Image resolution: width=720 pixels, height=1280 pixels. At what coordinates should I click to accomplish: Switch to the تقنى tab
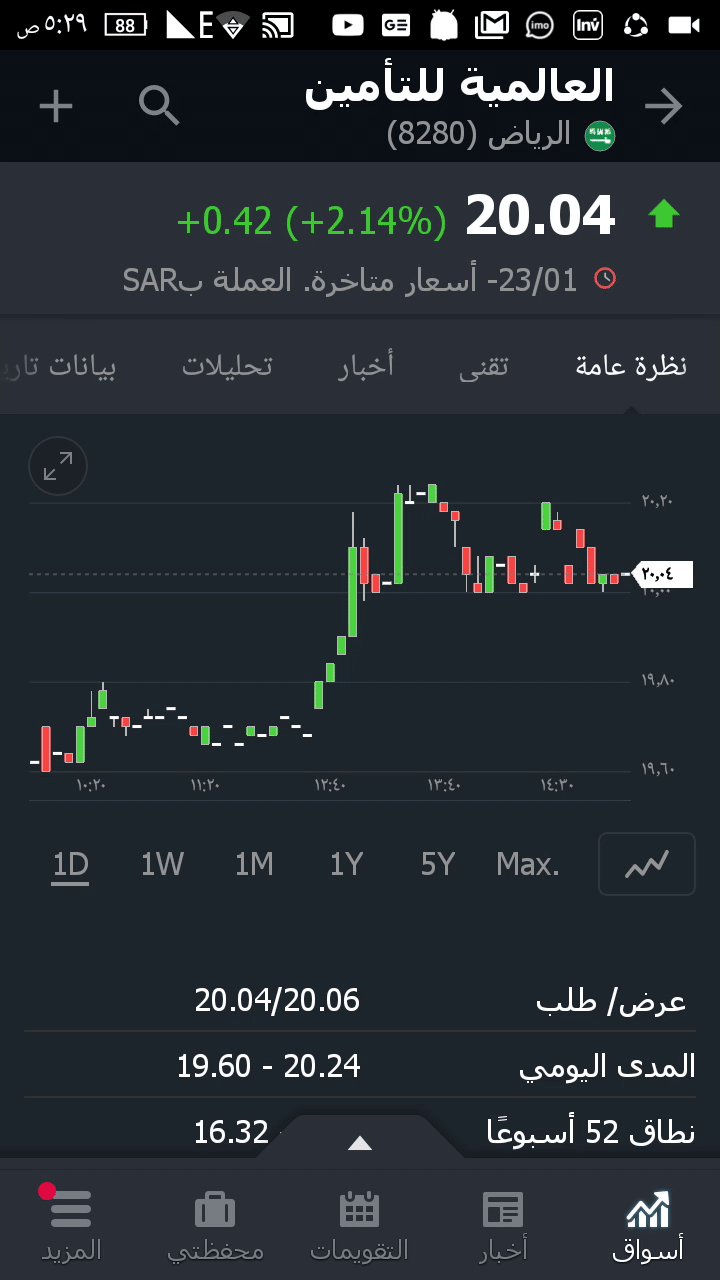pos(484,366)
